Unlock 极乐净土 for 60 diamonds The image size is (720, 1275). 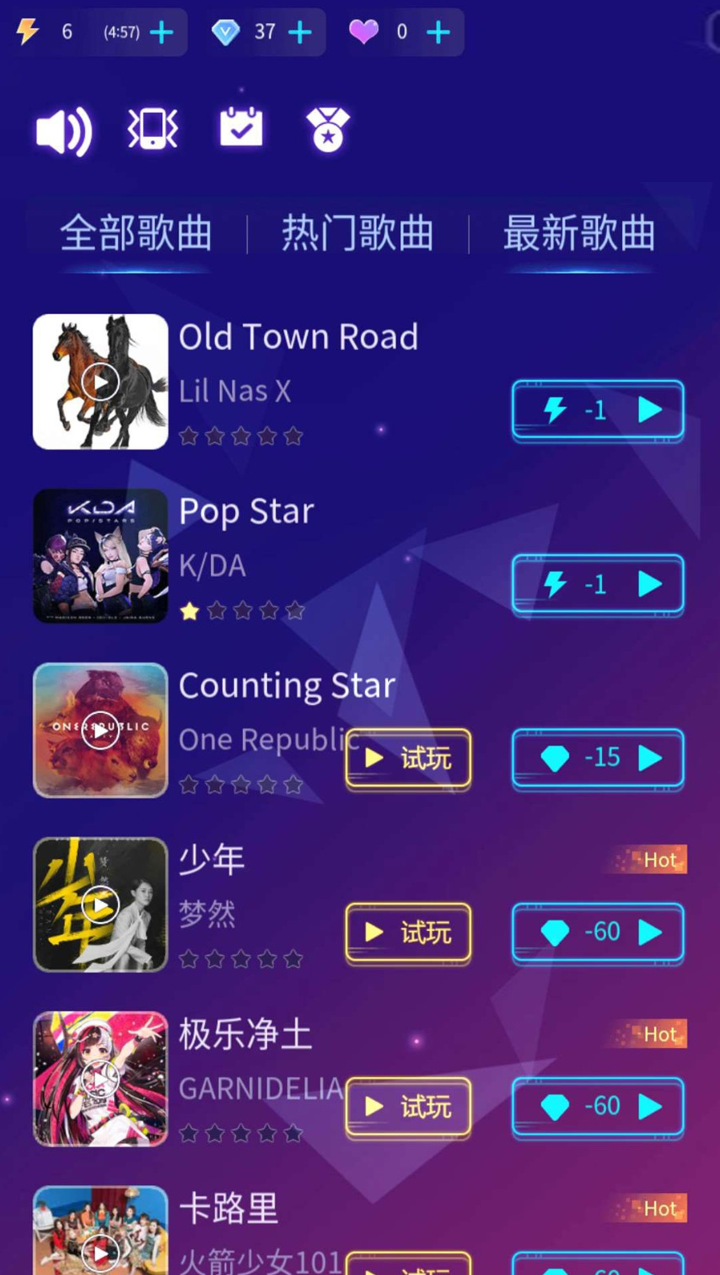pos(598,1107)
